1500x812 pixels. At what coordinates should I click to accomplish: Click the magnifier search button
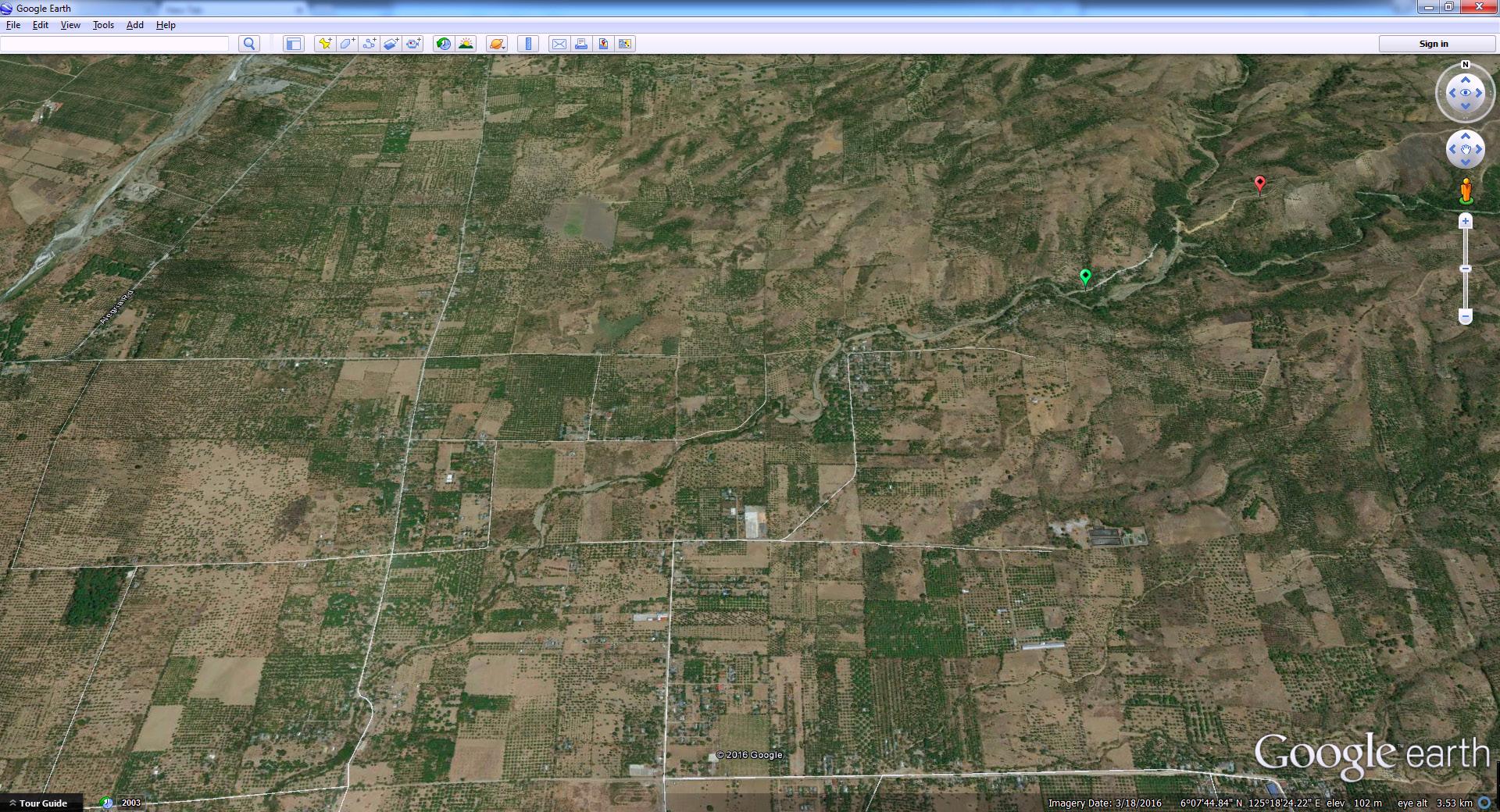click(249, 44)
